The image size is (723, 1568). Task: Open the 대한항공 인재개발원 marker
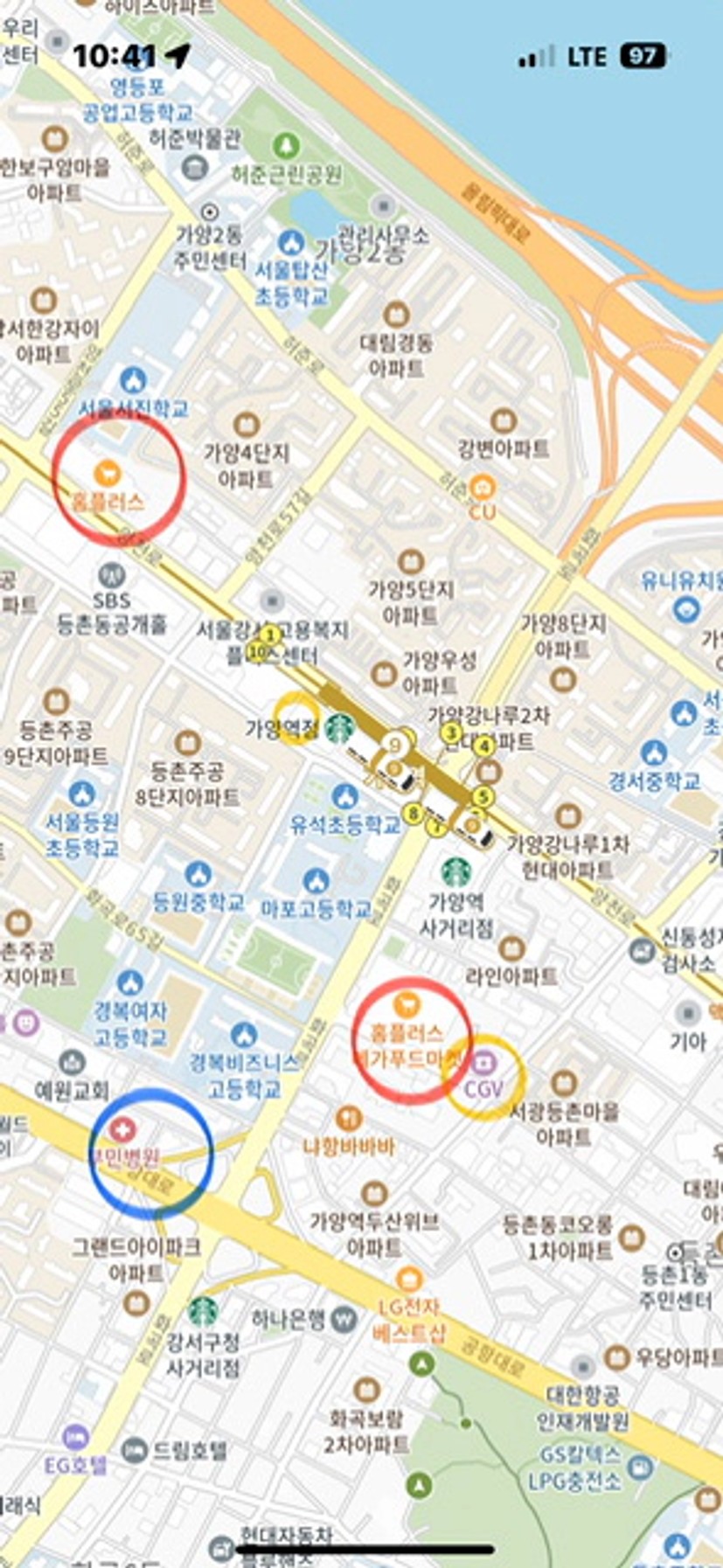[x=582, y=1366]
